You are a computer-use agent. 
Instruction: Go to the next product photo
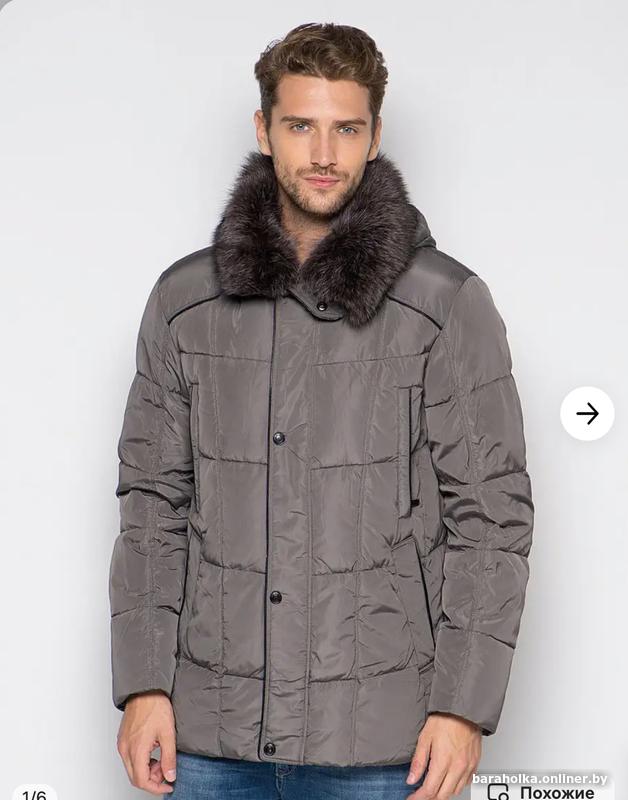pos(587,413)
